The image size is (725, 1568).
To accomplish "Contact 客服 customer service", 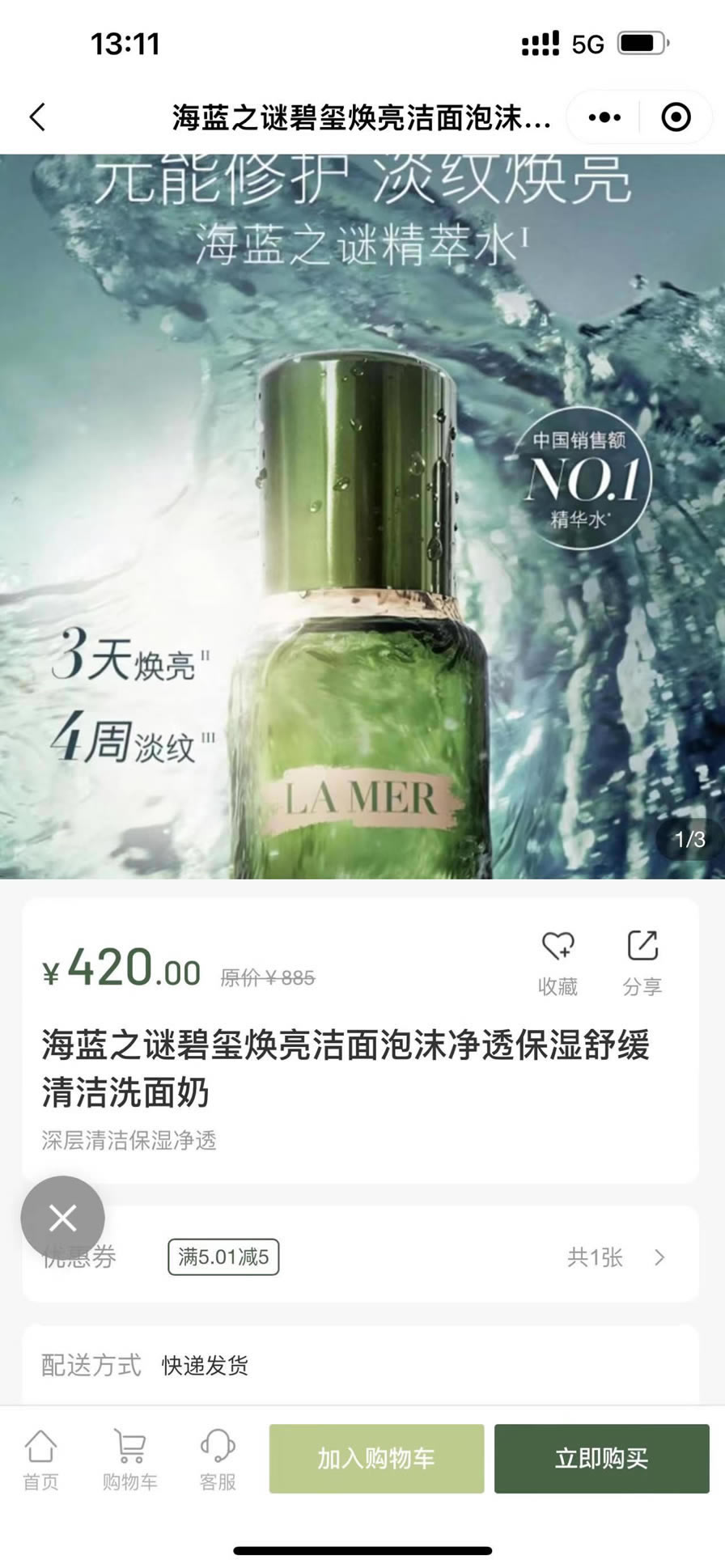I will coord(218,1459).
